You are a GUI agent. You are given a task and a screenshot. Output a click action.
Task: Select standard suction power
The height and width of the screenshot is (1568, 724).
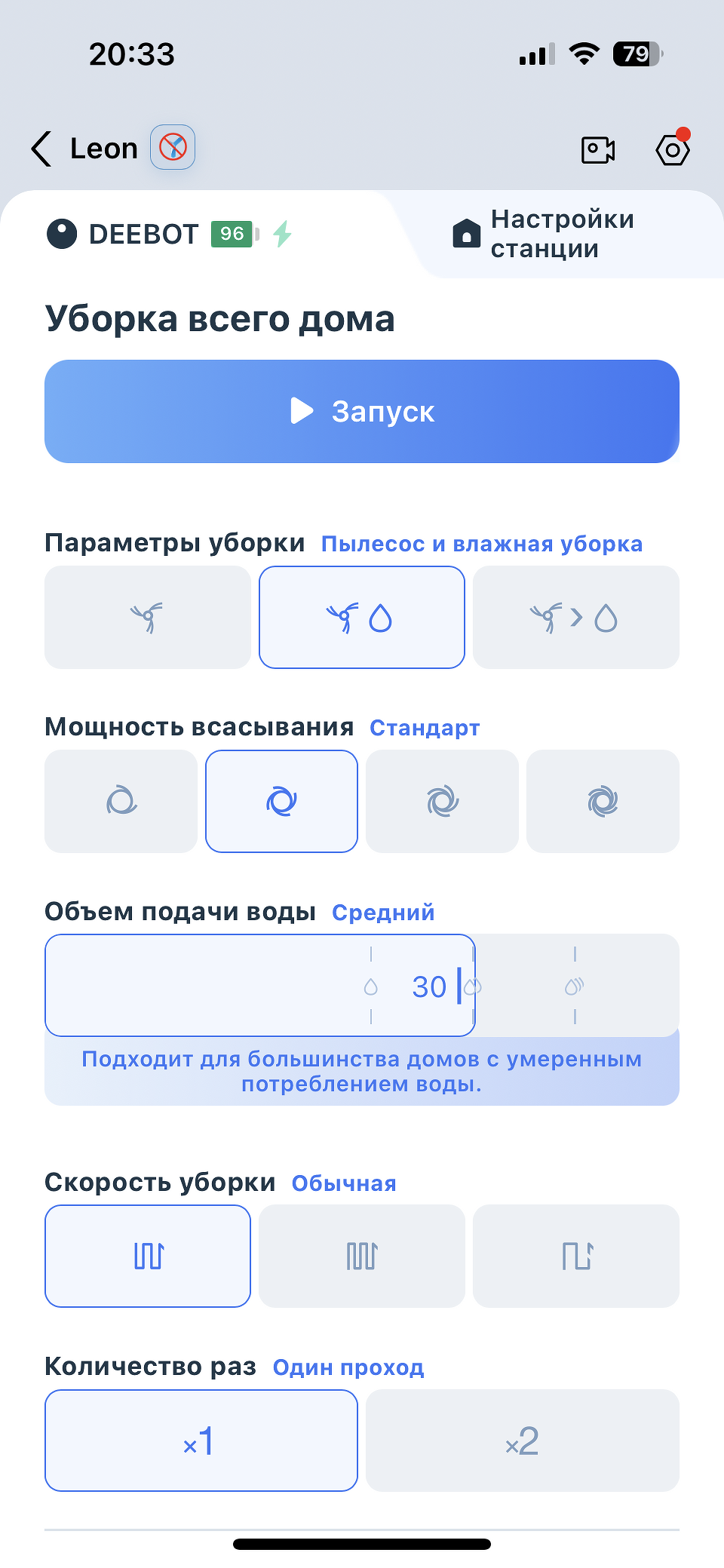pyautogui.click(x=281, y=801)
